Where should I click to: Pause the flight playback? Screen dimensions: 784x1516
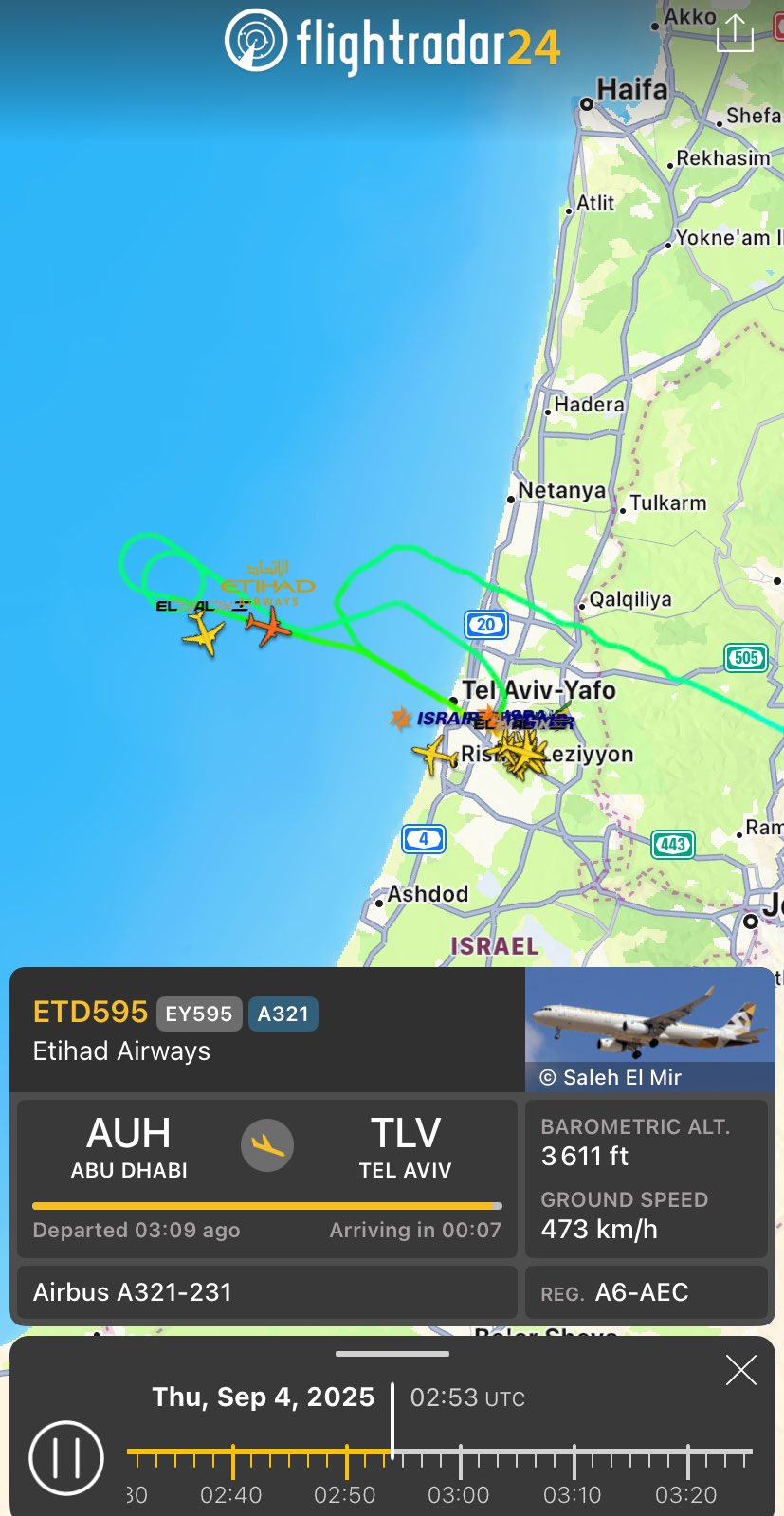[x=66, y=1457]
